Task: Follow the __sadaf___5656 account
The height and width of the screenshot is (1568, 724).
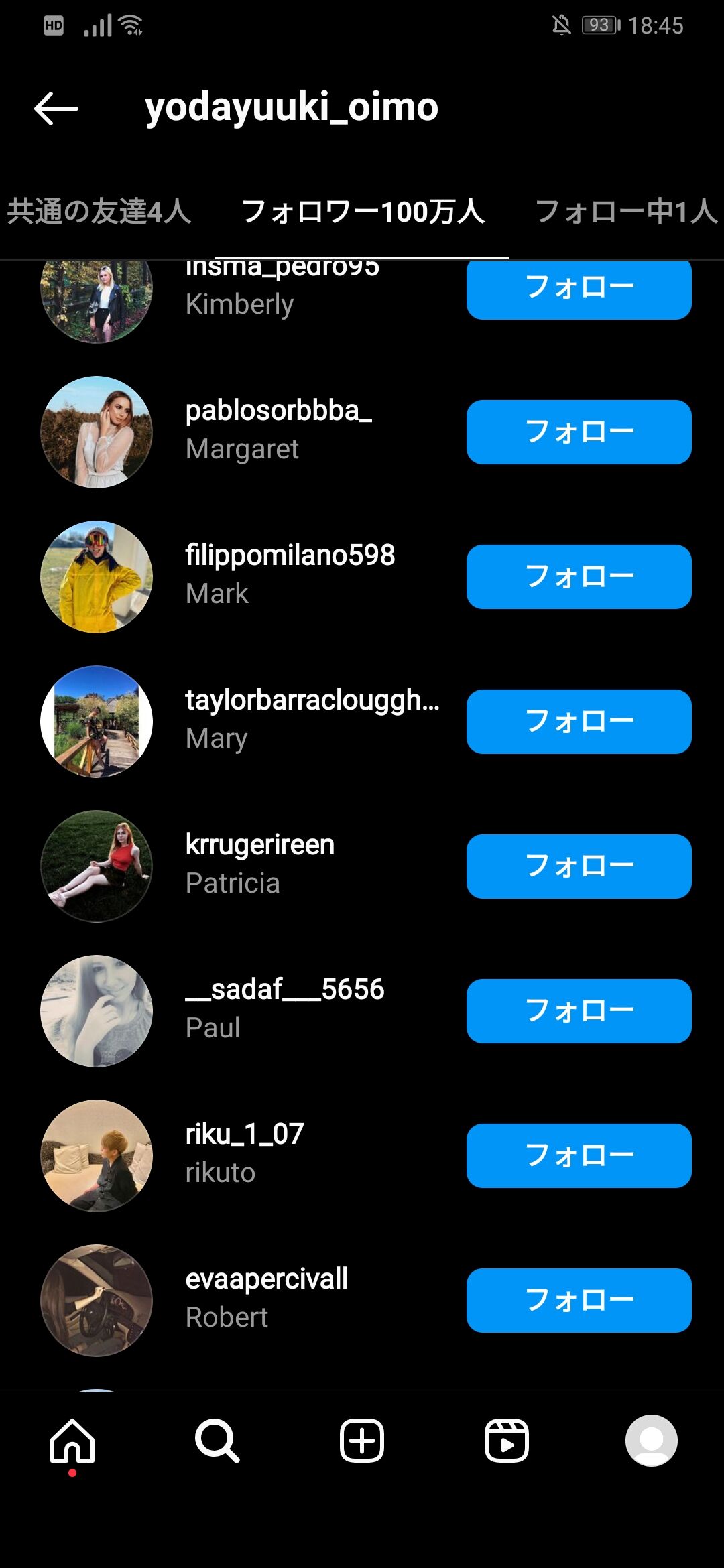Action: [579, 1011]
